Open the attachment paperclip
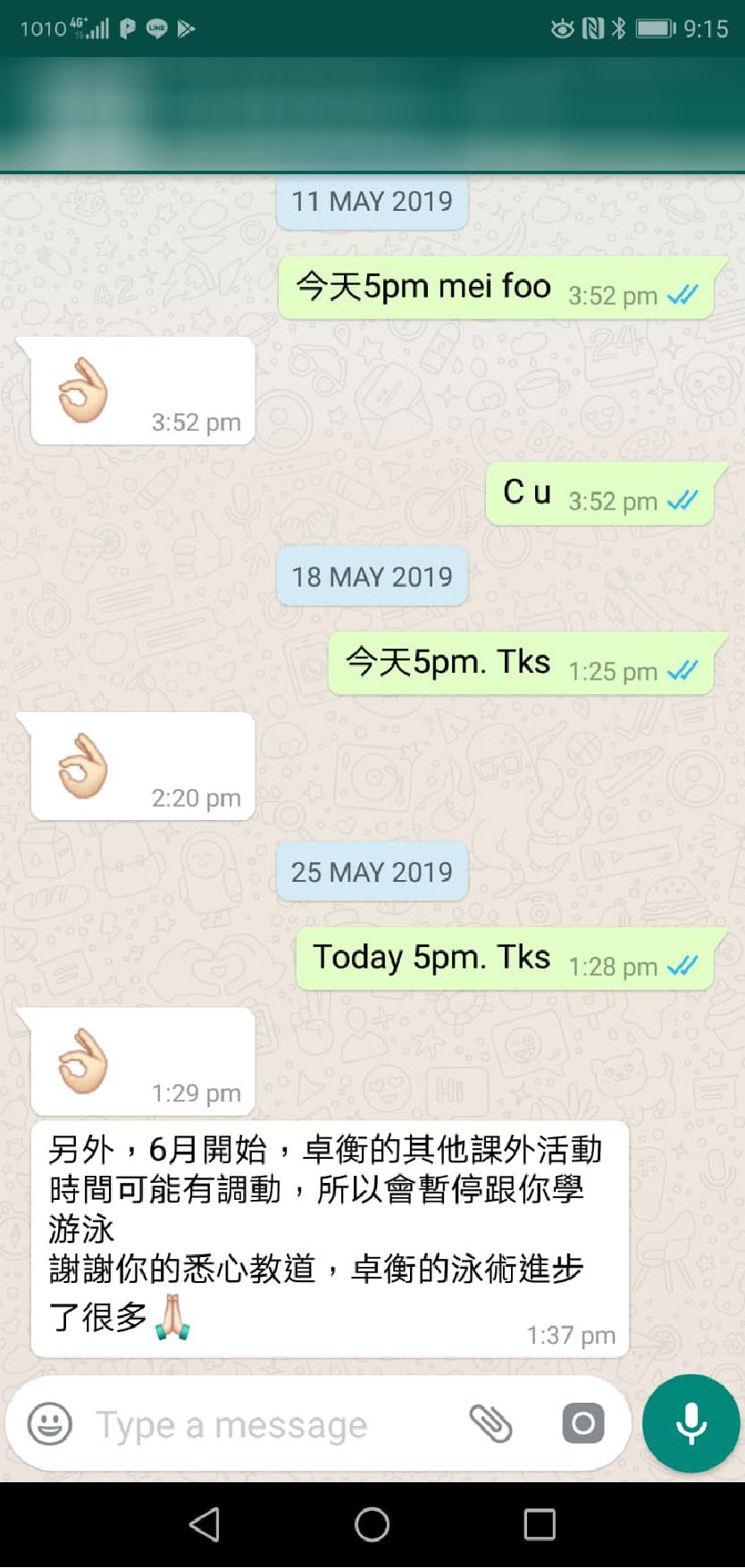 490,1423
